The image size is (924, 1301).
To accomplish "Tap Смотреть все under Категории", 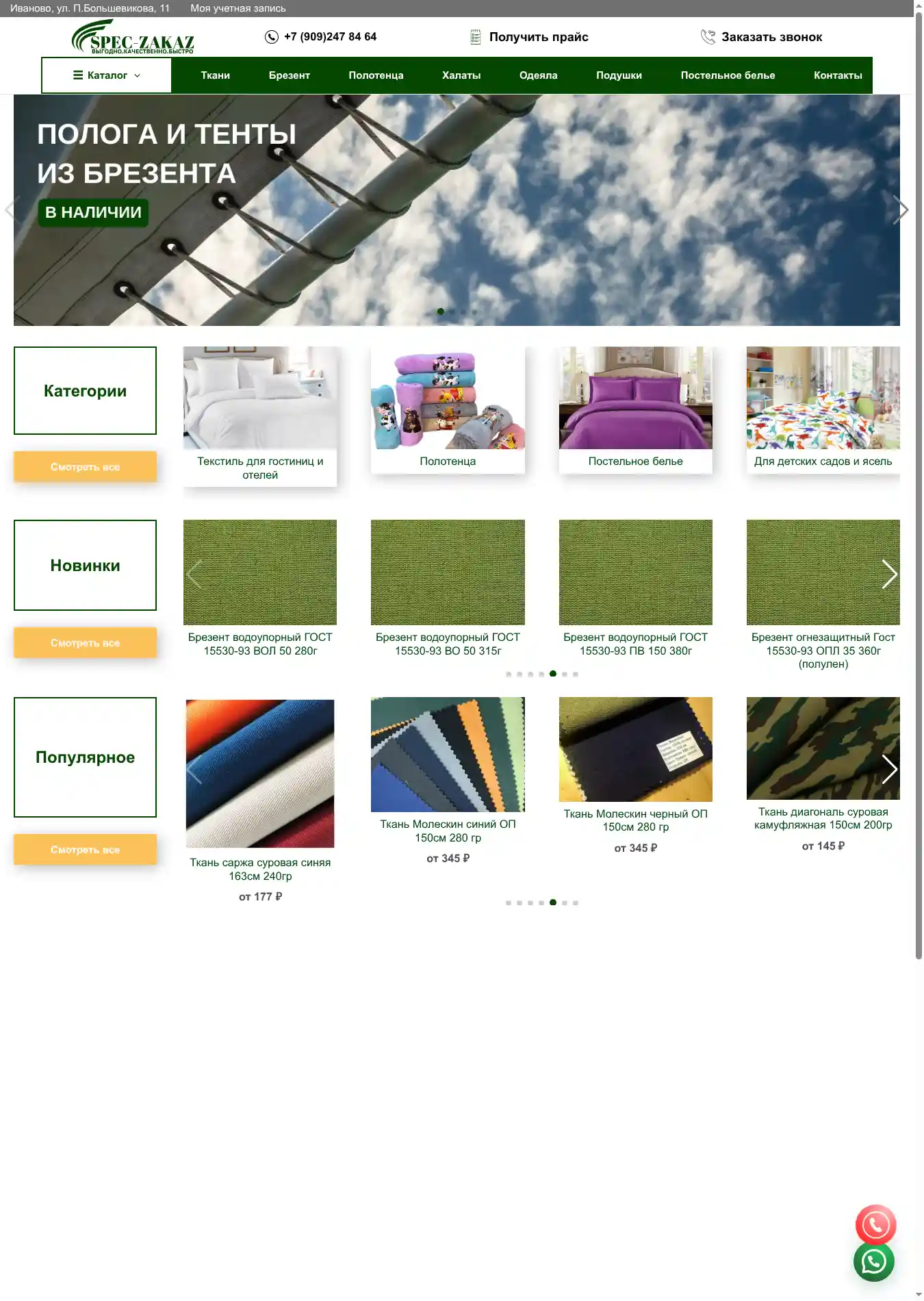I will [85, 467].
